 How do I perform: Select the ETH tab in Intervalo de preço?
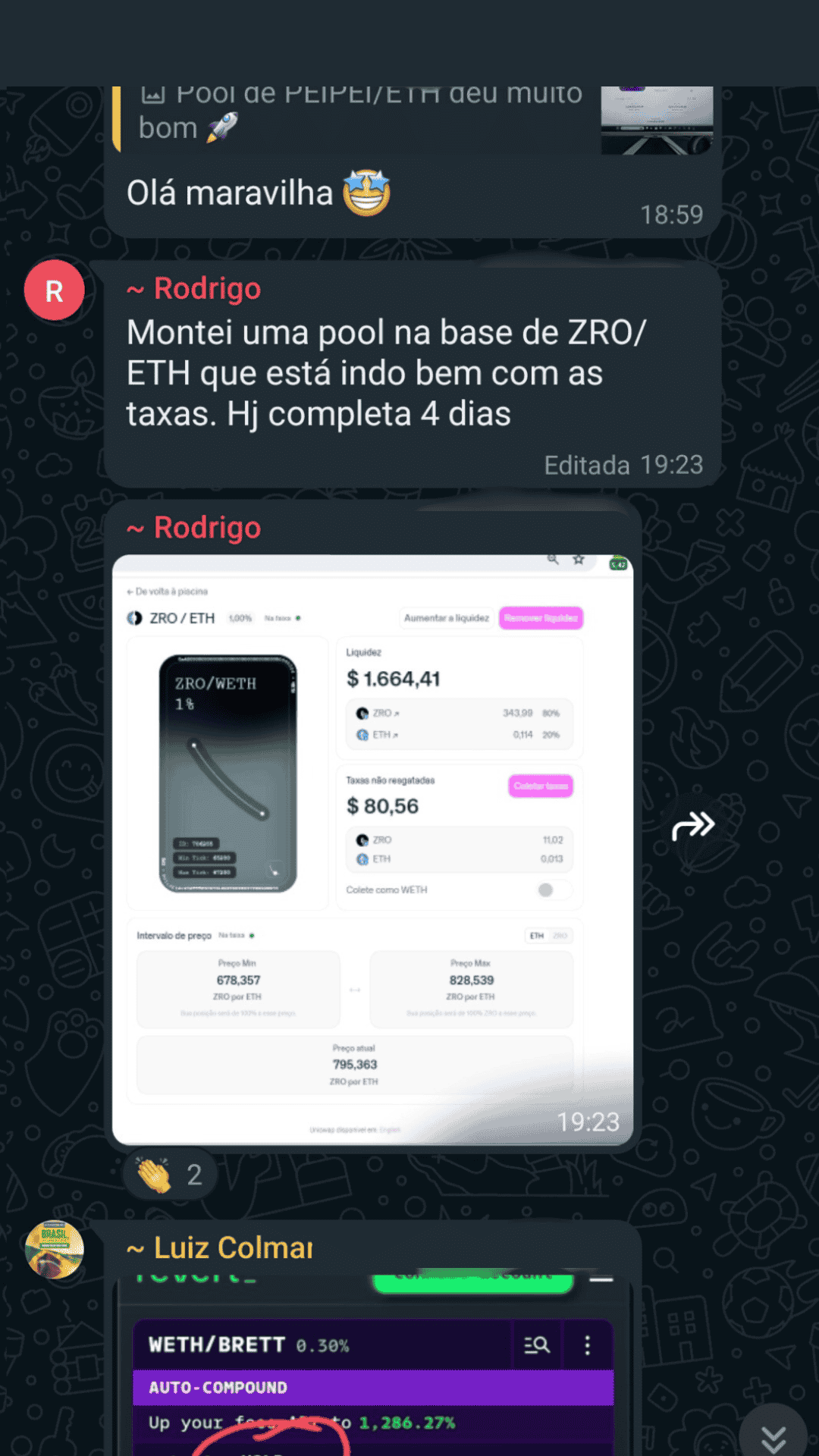tap(537, 936)
